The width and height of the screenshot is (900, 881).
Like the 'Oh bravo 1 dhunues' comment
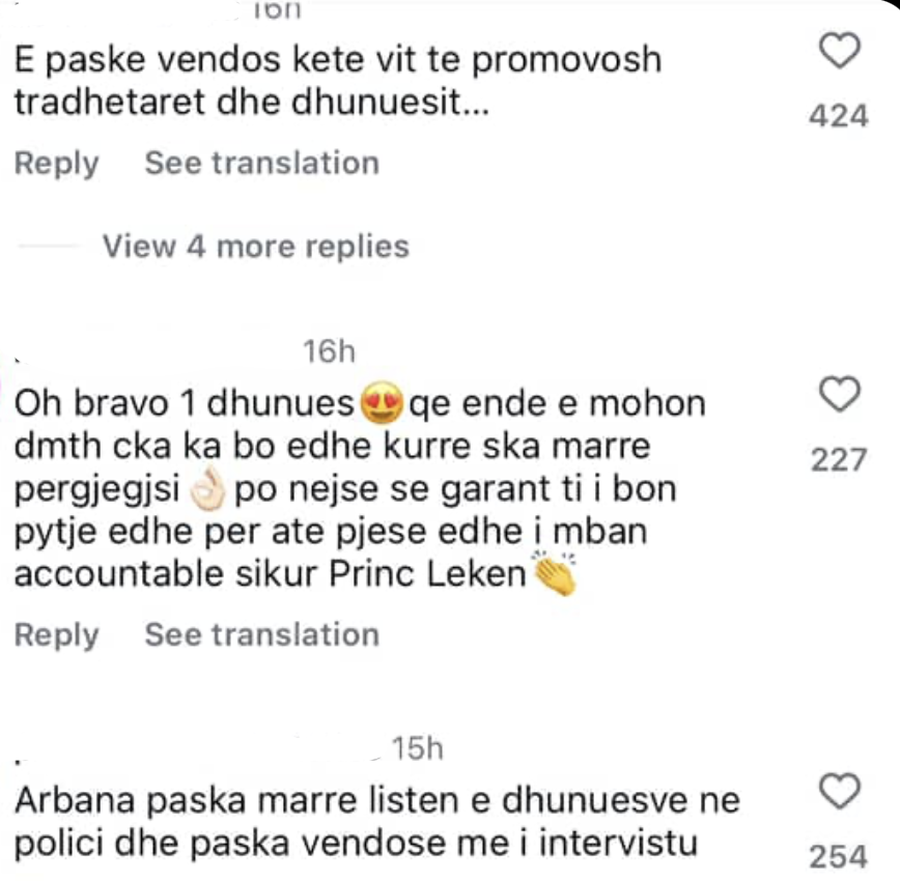840,397
